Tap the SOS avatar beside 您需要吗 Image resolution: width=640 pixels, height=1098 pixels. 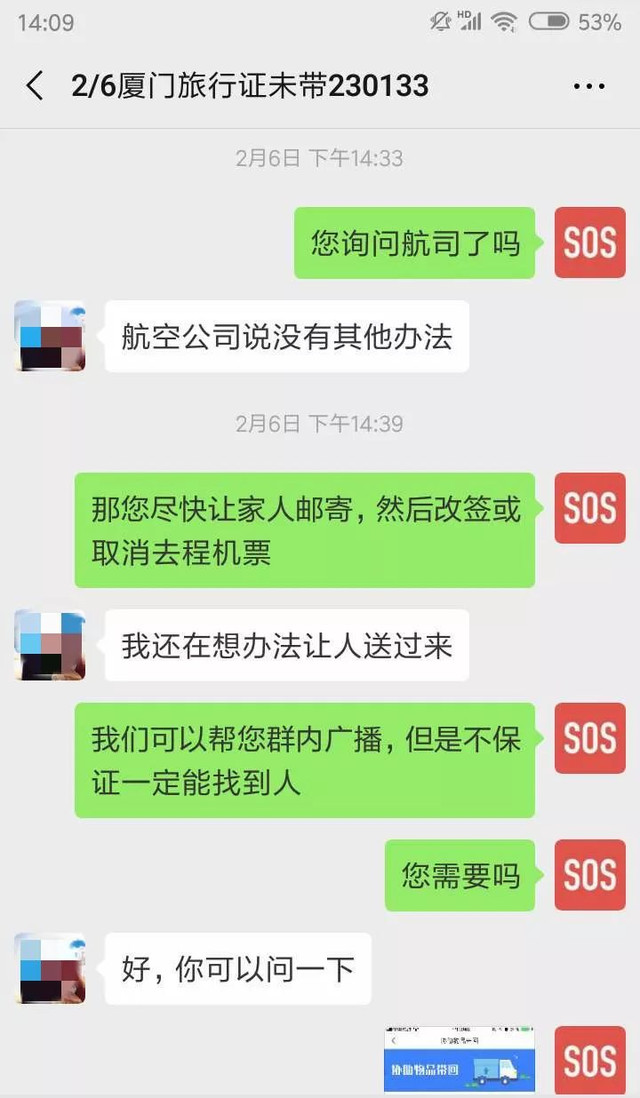point(589,875)
